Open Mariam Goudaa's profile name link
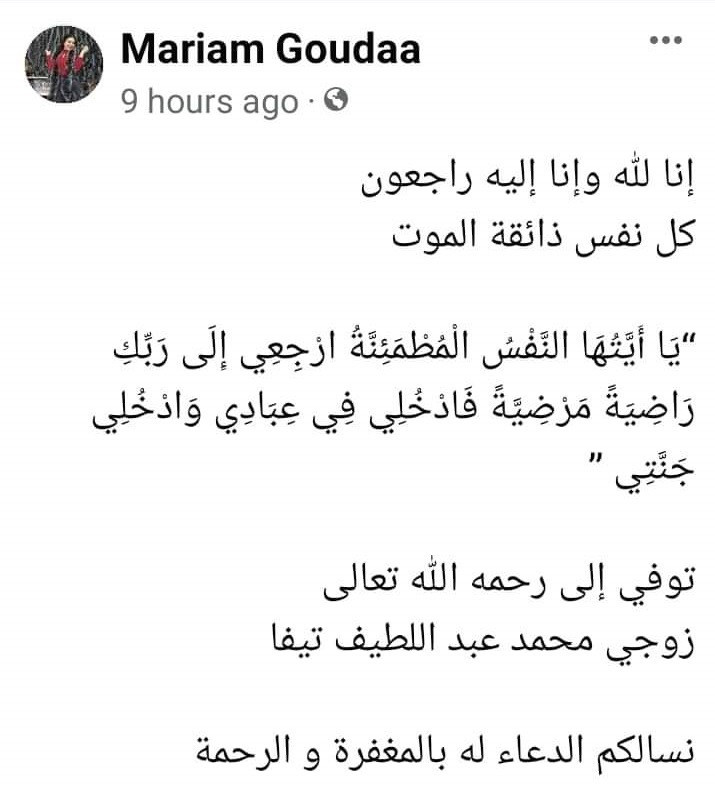This screenshot has width=715, height=785. pos(270,48)
